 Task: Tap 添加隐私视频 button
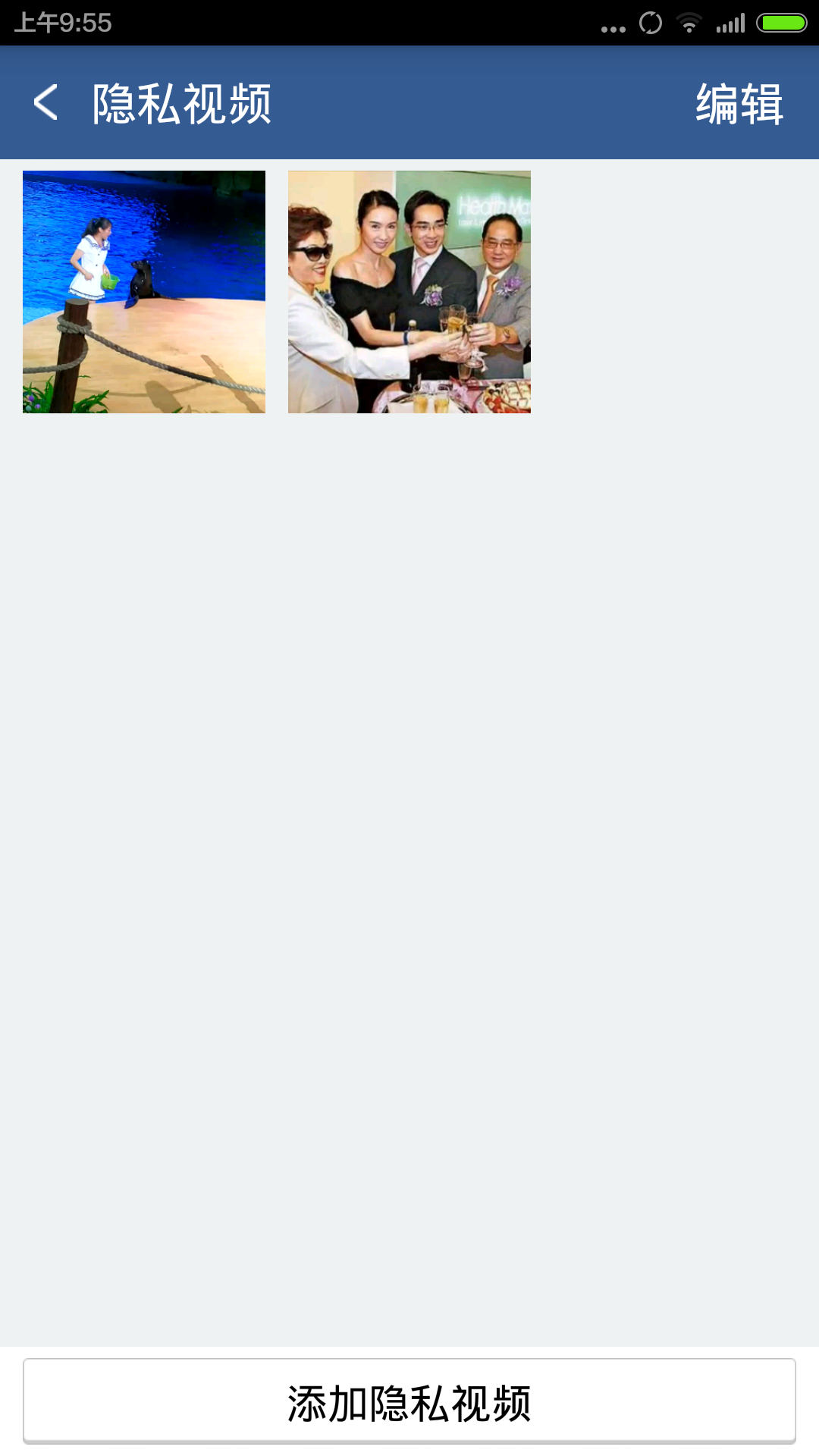click(x=409, y=1401)
